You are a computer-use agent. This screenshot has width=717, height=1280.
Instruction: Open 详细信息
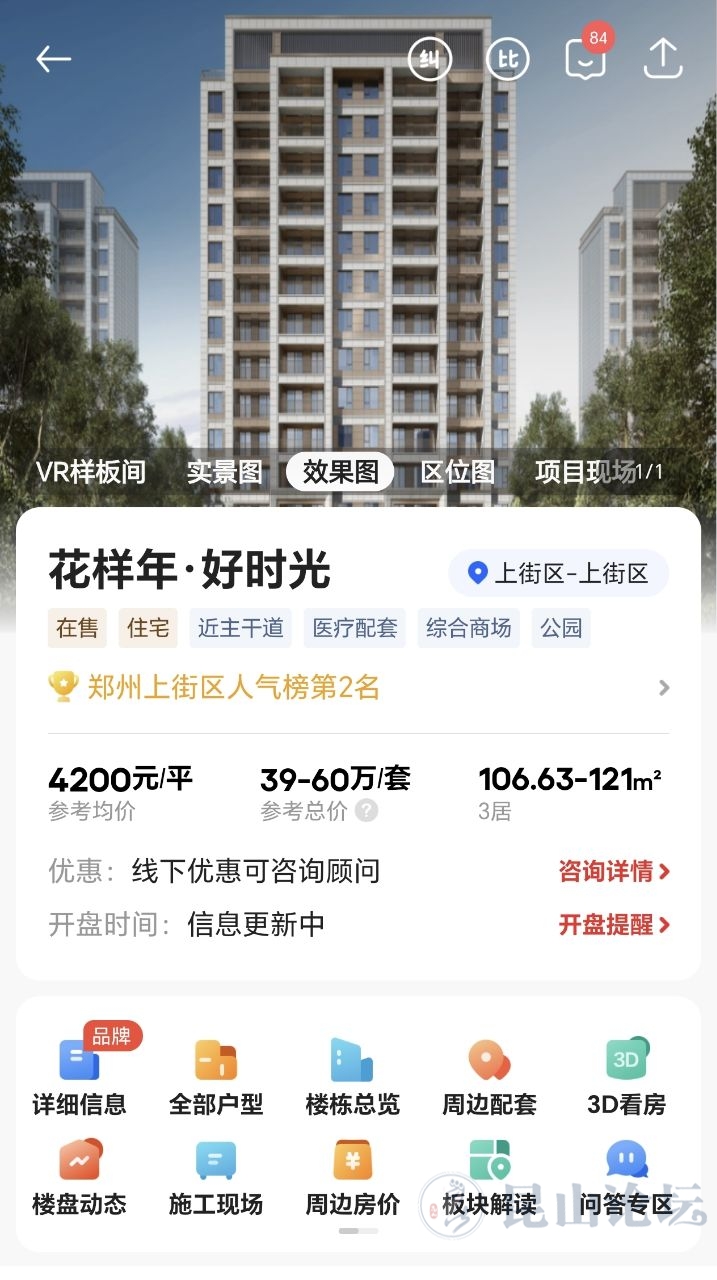coord(80,1077)
